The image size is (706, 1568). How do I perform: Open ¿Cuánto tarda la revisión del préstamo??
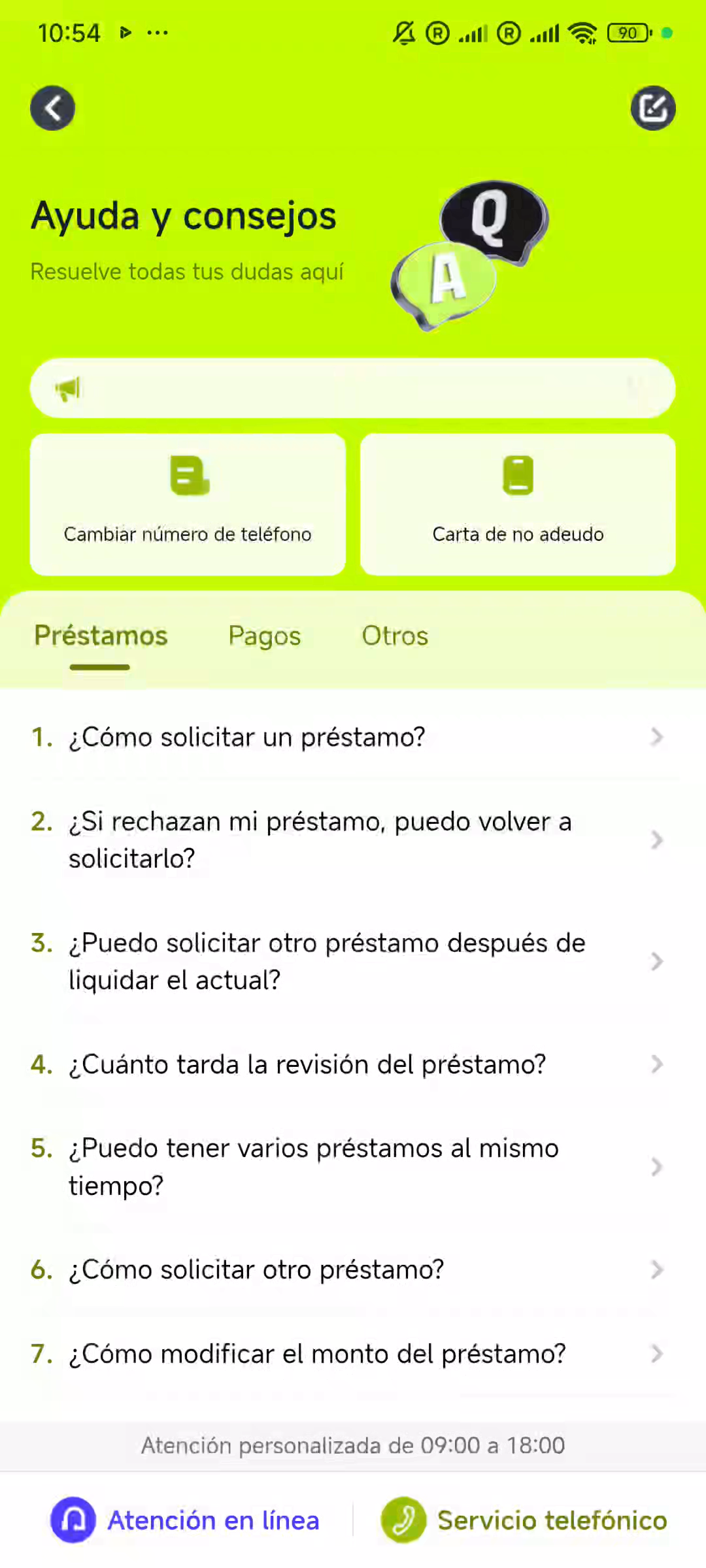pos(353,1064)
